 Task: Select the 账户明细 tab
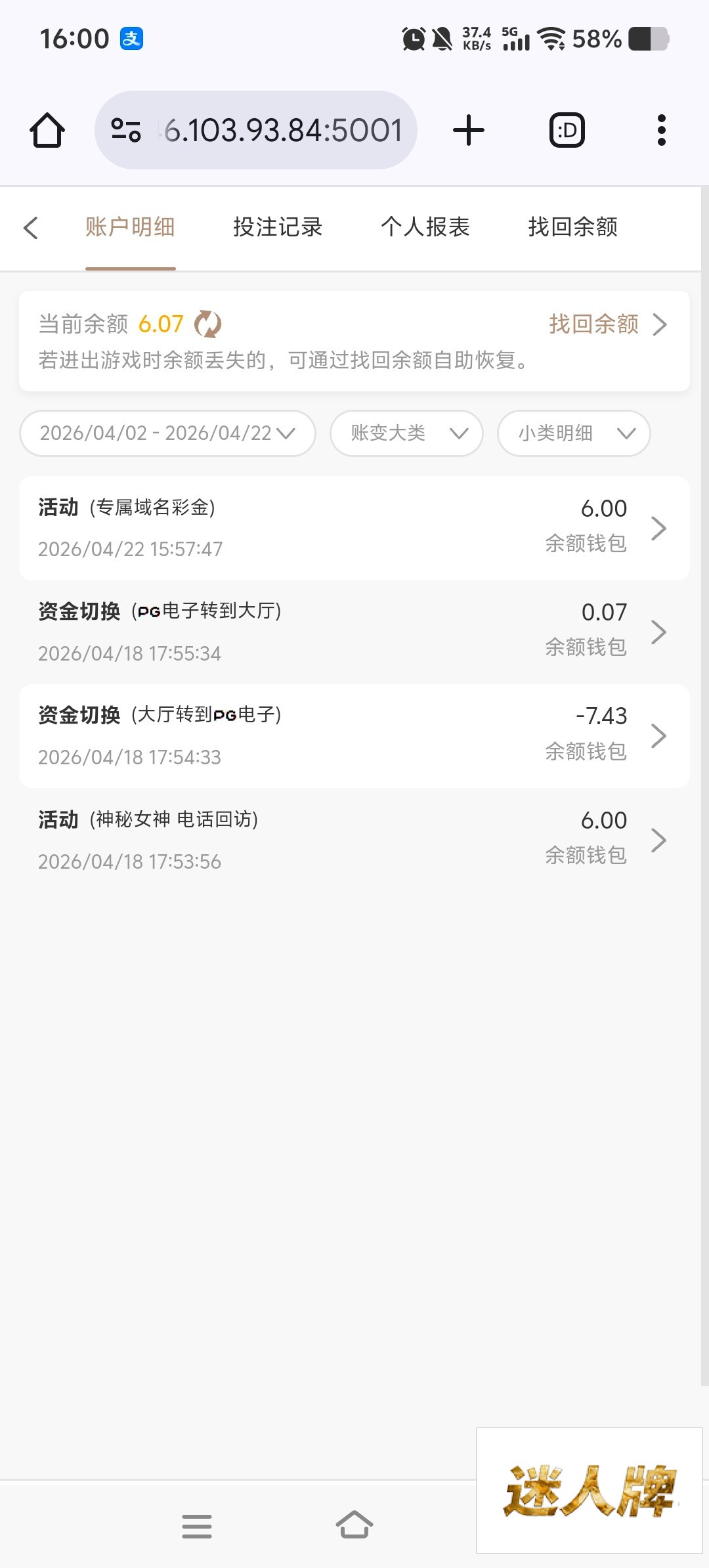click(130, 227)
